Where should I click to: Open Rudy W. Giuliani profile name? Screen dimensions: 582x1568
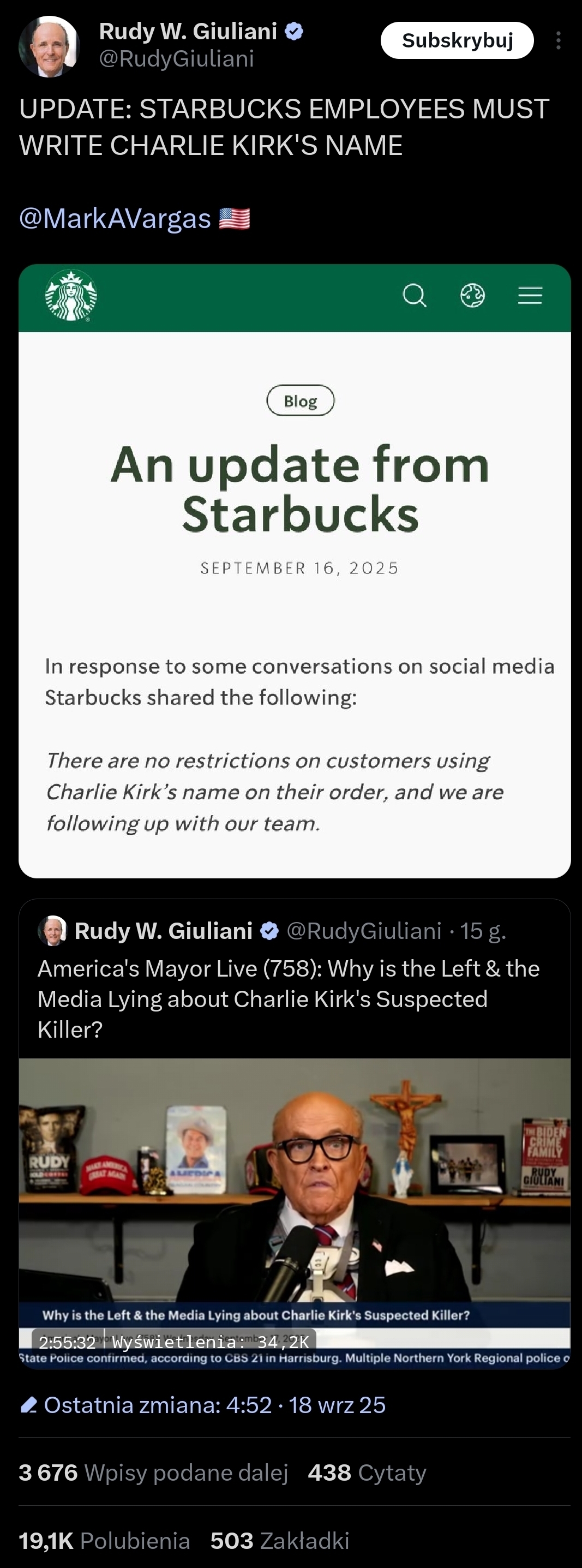point(188,31)
